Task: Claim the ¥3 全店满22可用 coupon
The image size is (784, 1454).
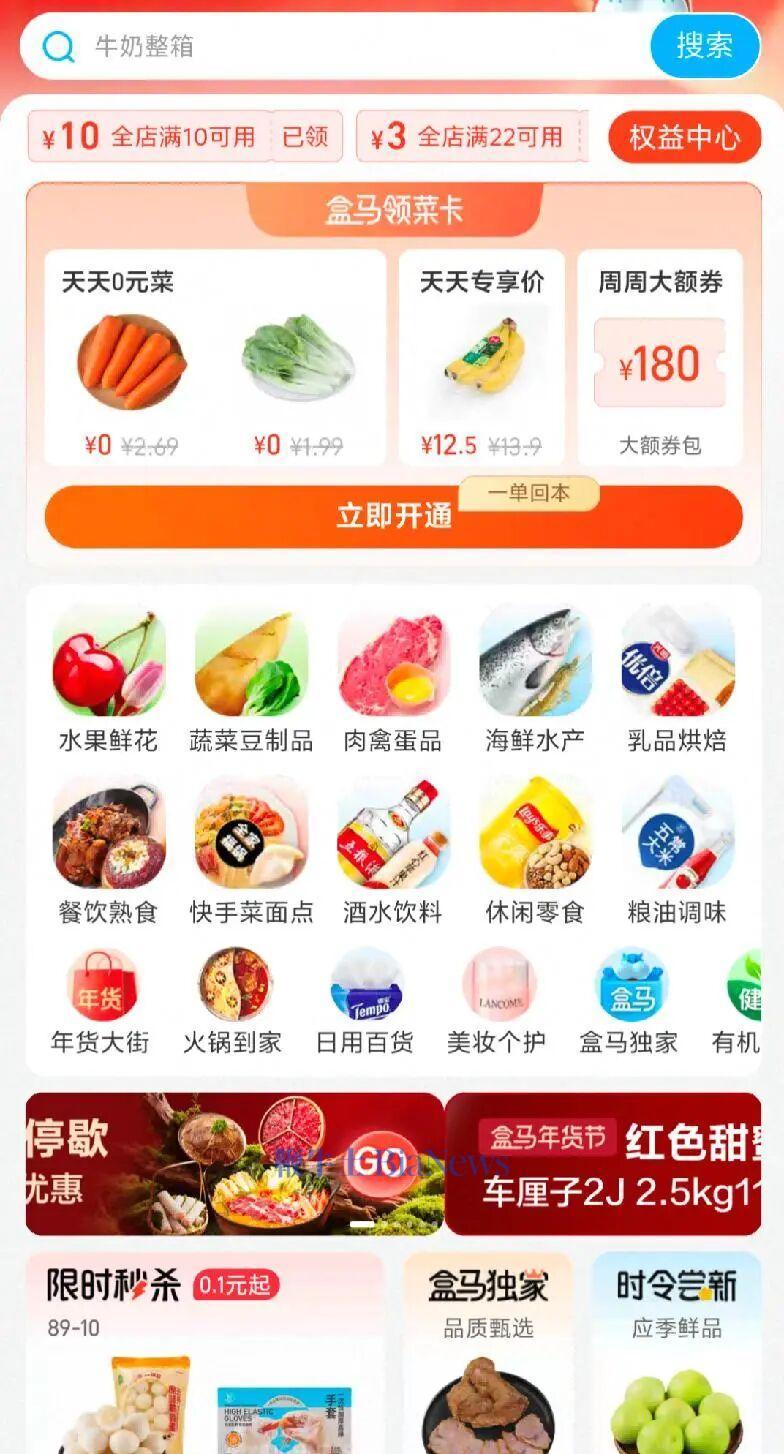Action: [472, 137]
